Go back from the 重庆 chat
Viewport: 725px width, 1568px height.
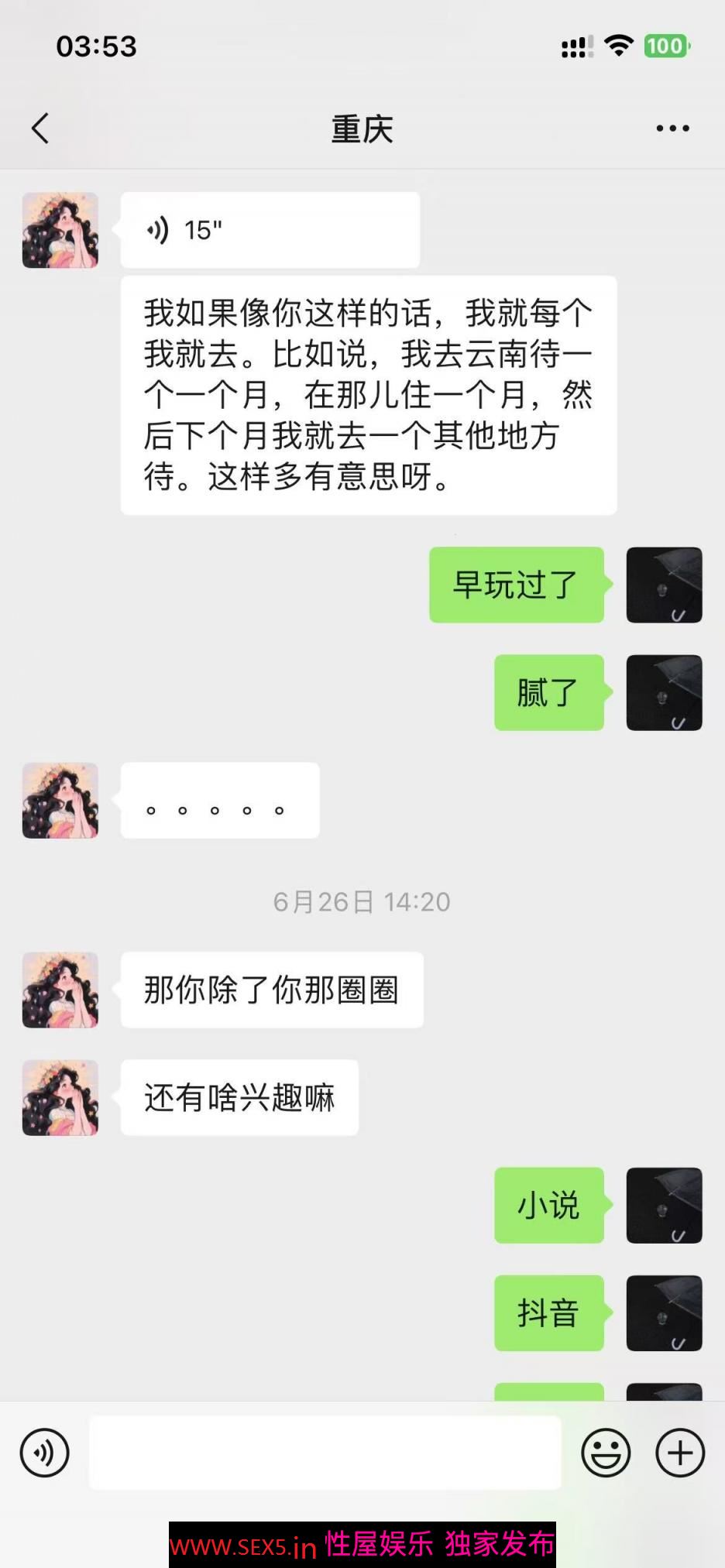[40, 129]
